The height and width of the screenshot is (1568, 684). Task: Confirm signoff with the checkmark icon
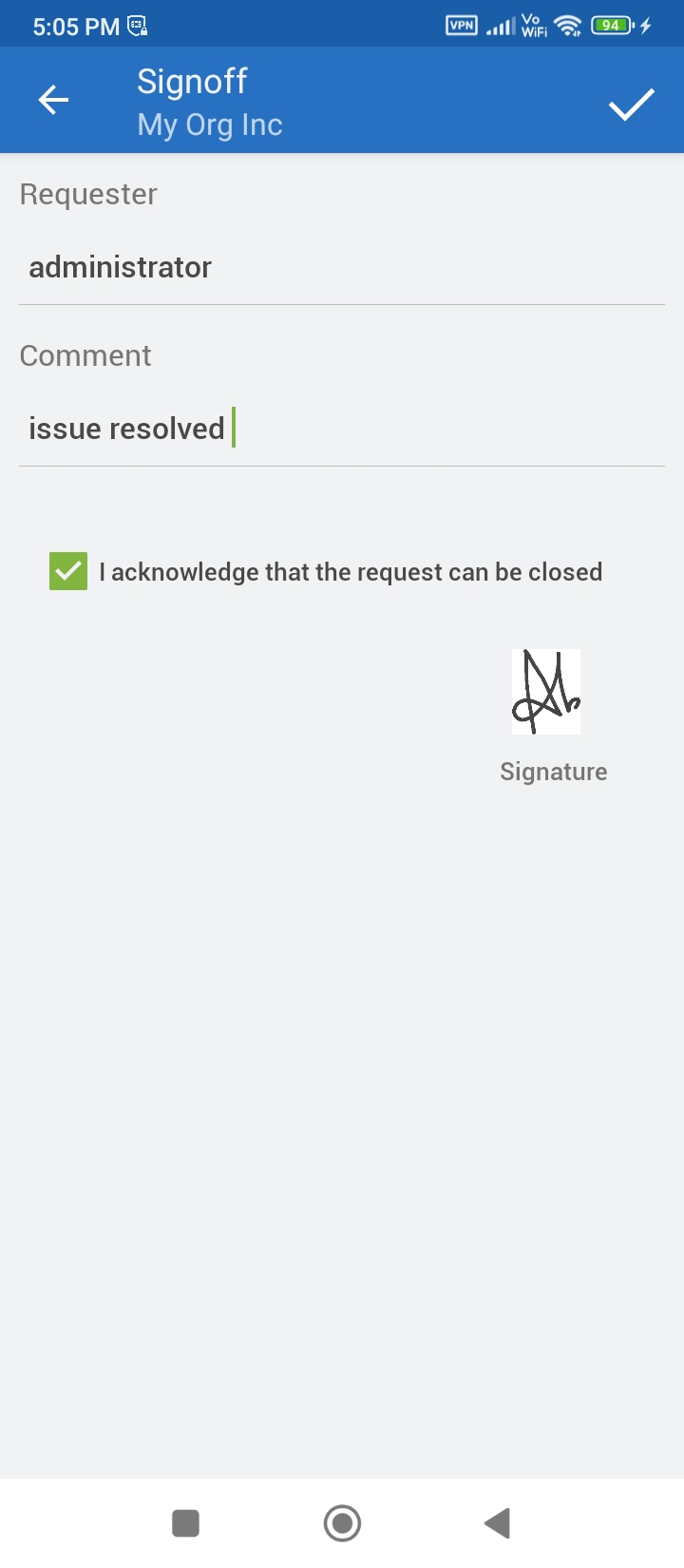[x=631, y=104]
